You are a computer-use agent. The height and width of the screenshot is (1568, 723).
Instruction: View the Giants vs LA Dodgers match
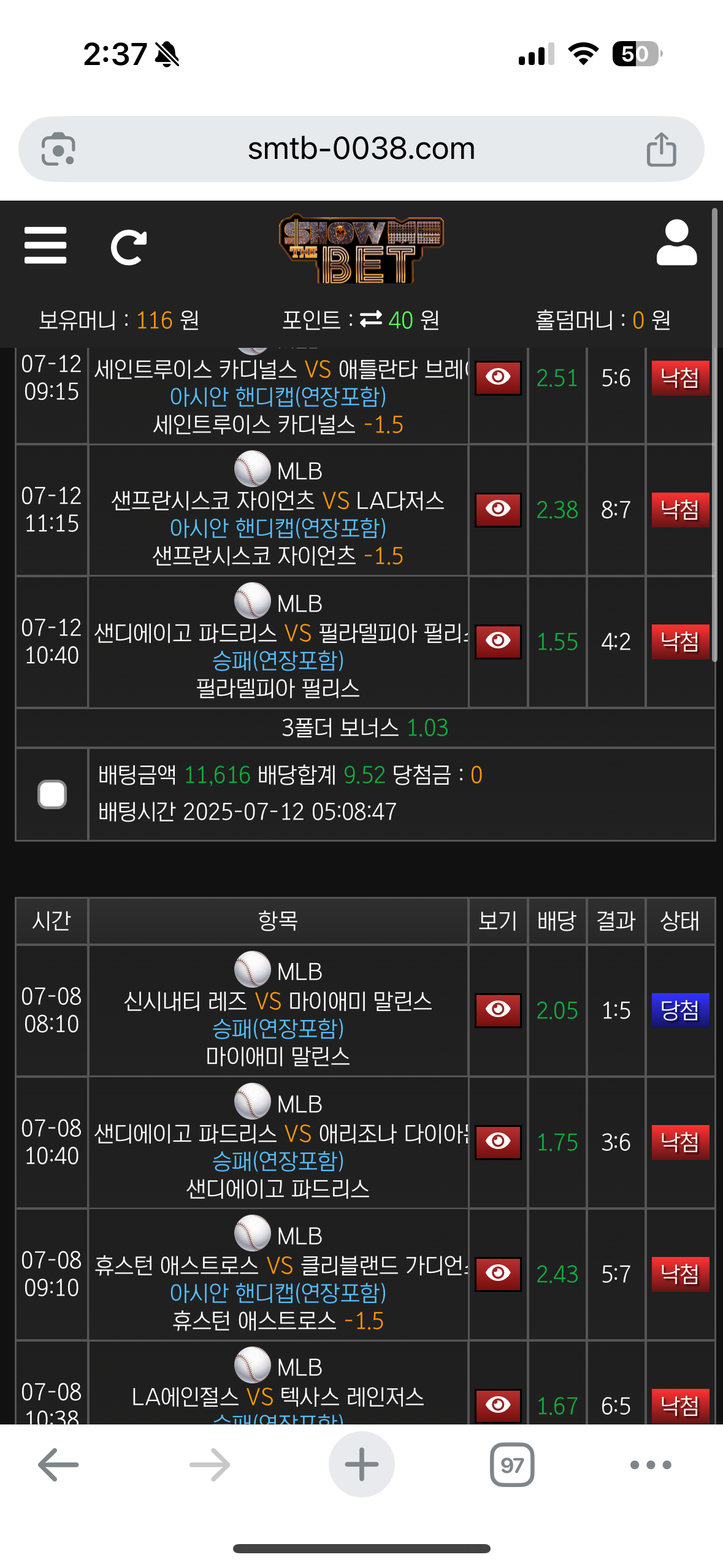(498, 510)
